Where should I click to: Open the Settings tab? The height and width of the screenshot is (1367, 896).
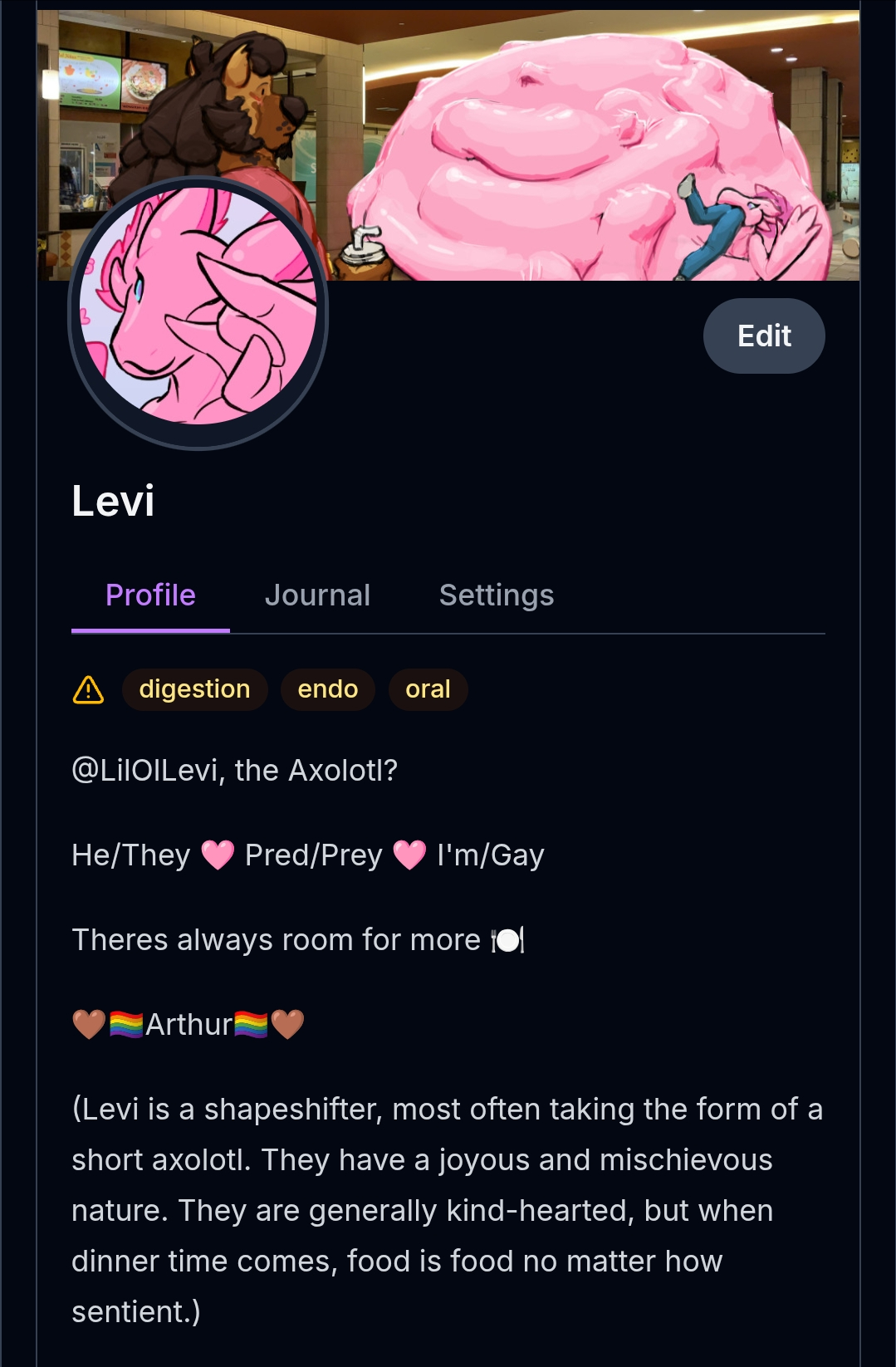(496, 595)
